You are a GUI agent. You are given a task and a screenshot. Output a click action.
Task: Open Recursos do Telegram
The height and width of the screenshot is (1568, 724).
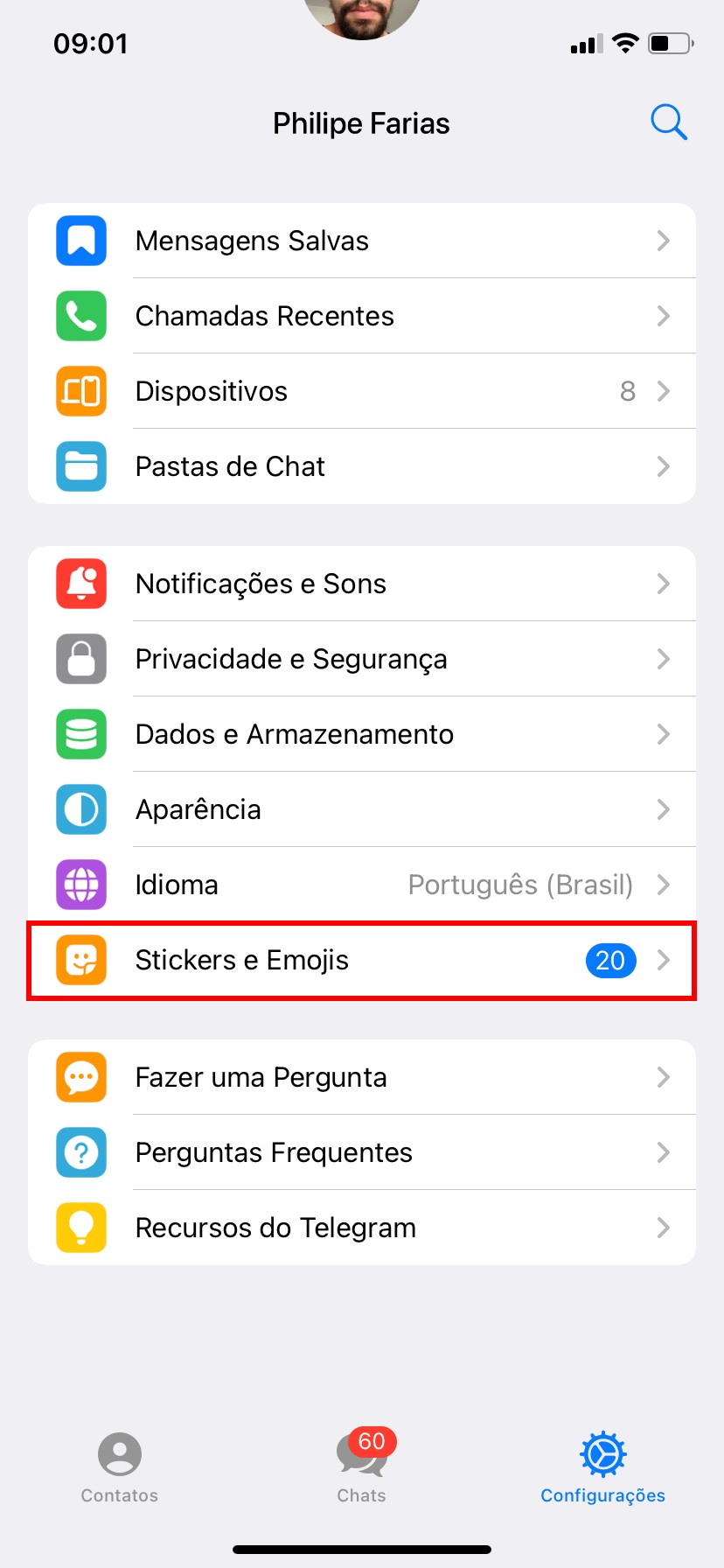362,1228
